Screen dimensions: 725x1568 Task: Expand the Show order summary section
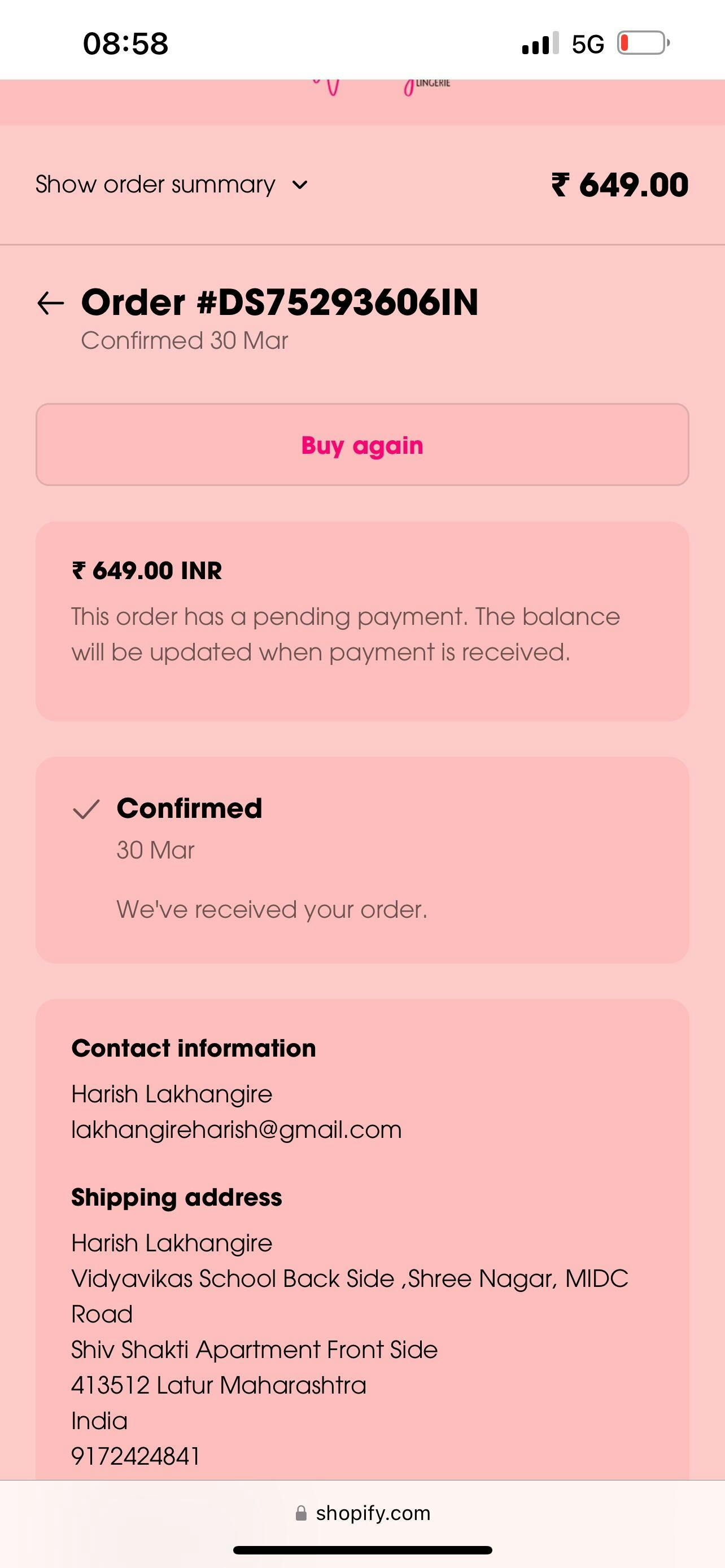pos(172,185)
